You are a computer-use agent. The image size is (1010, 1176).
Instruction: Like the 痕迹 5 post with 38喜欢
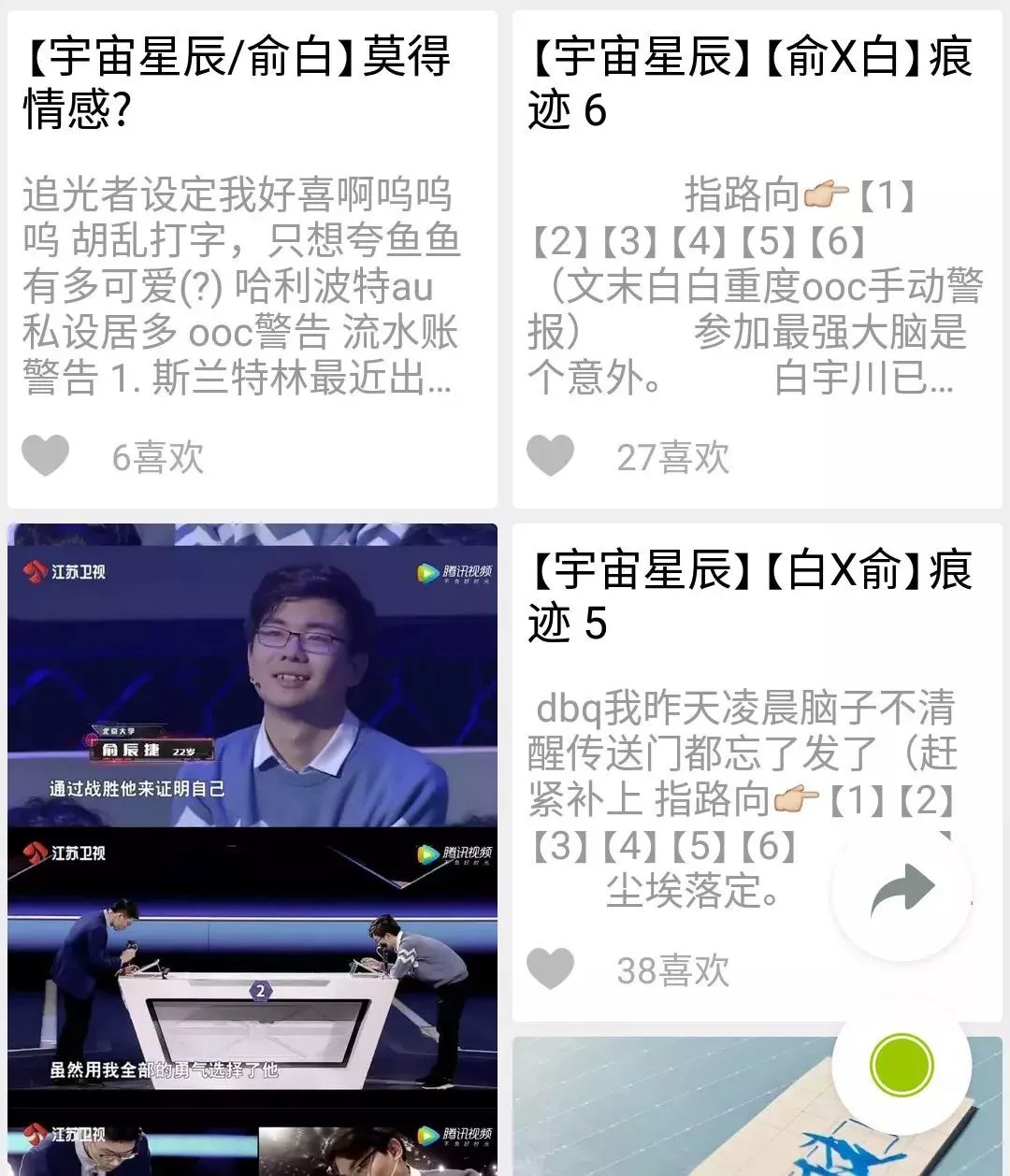[x=550, y=968]
